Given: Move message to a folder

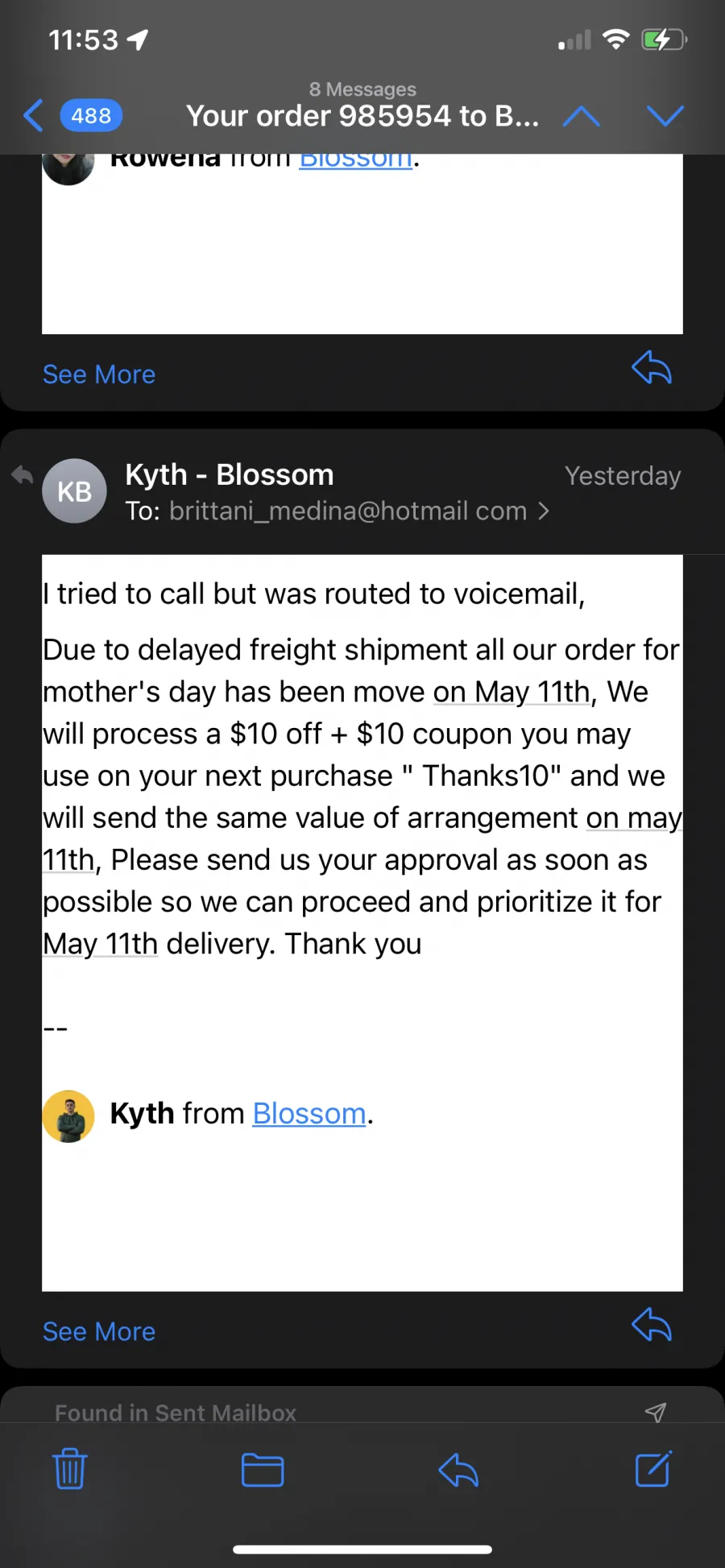Looking at the screenshot, I should (x=263, y=1470).
